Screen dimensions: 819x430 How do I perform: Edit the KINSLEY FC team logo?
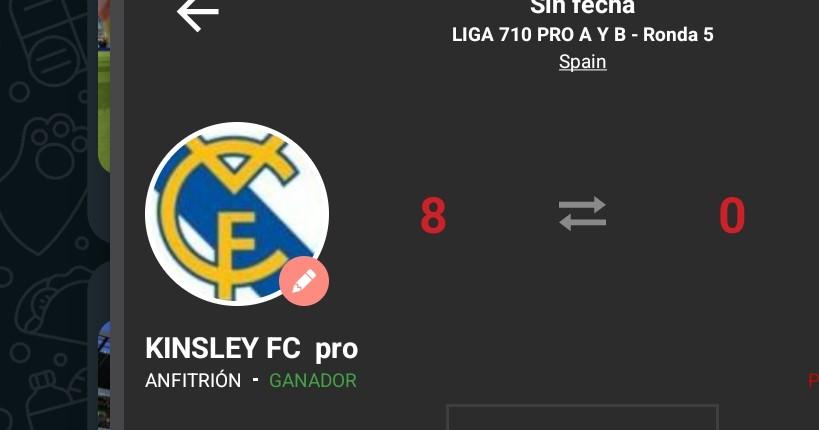click(x=304, y=280)
